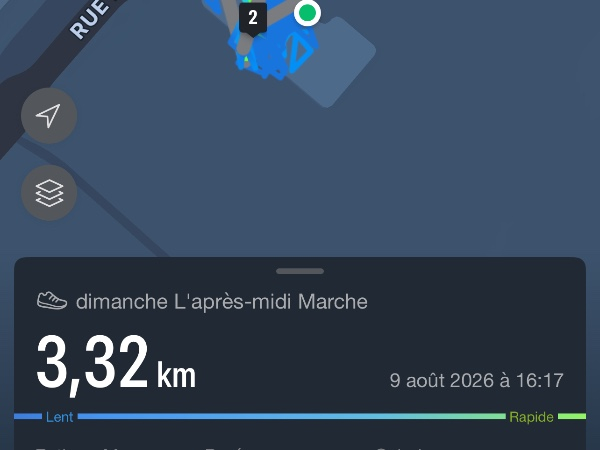Tap the sheet handle to expand details

pyautogui.click(x=300, y=271)
